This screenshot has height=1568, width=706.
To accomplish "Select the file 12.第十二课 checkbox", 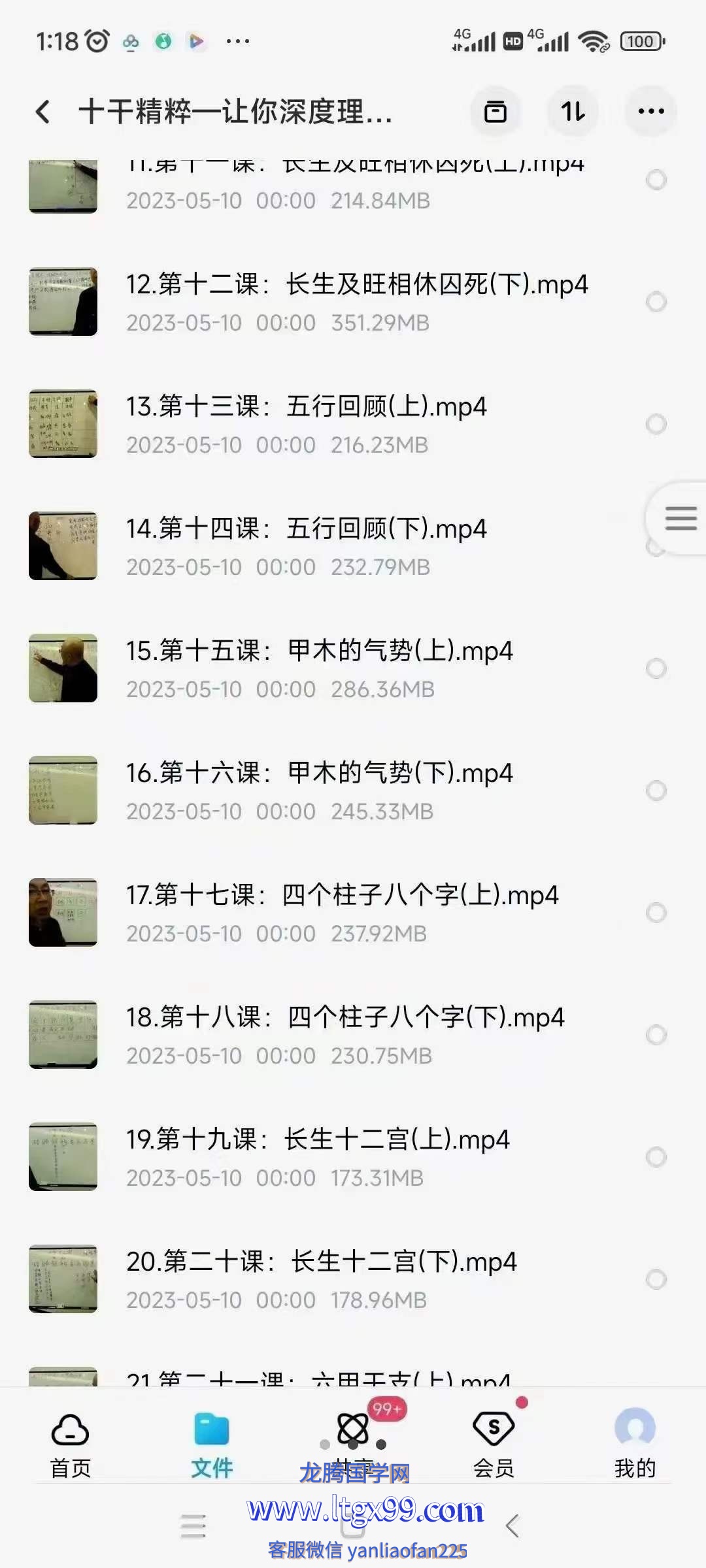I will pyautogui.click(x=656, y=302).
